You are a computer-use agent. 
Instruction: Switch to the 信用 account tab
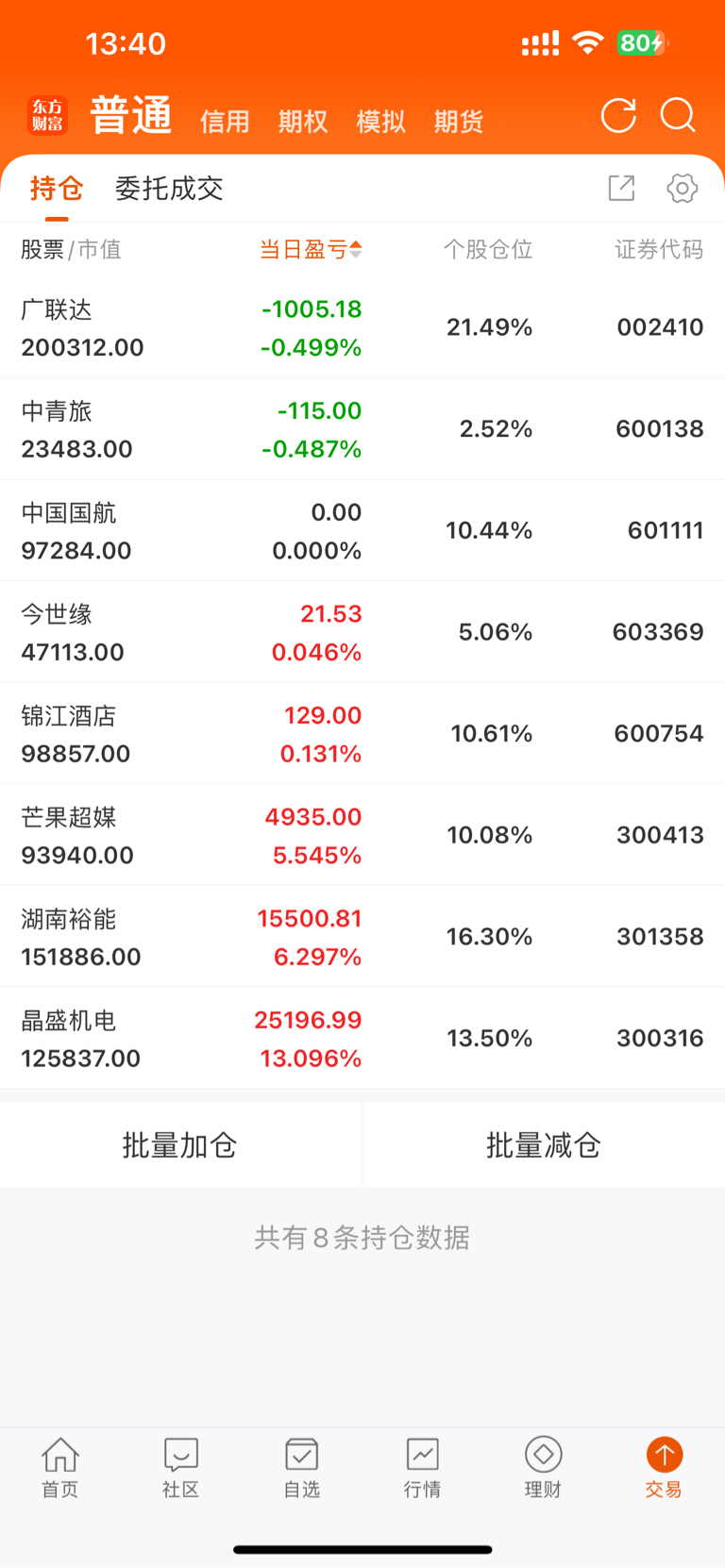point(225,122)
